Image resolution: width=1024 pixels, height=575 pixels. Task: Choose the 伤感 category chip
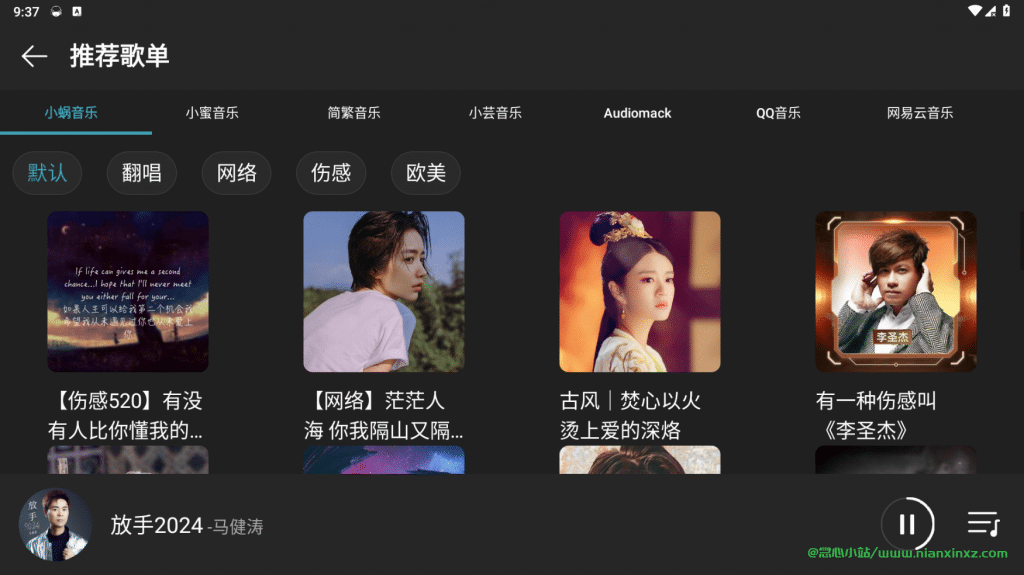pyautogui.click(x=331, y=173)
